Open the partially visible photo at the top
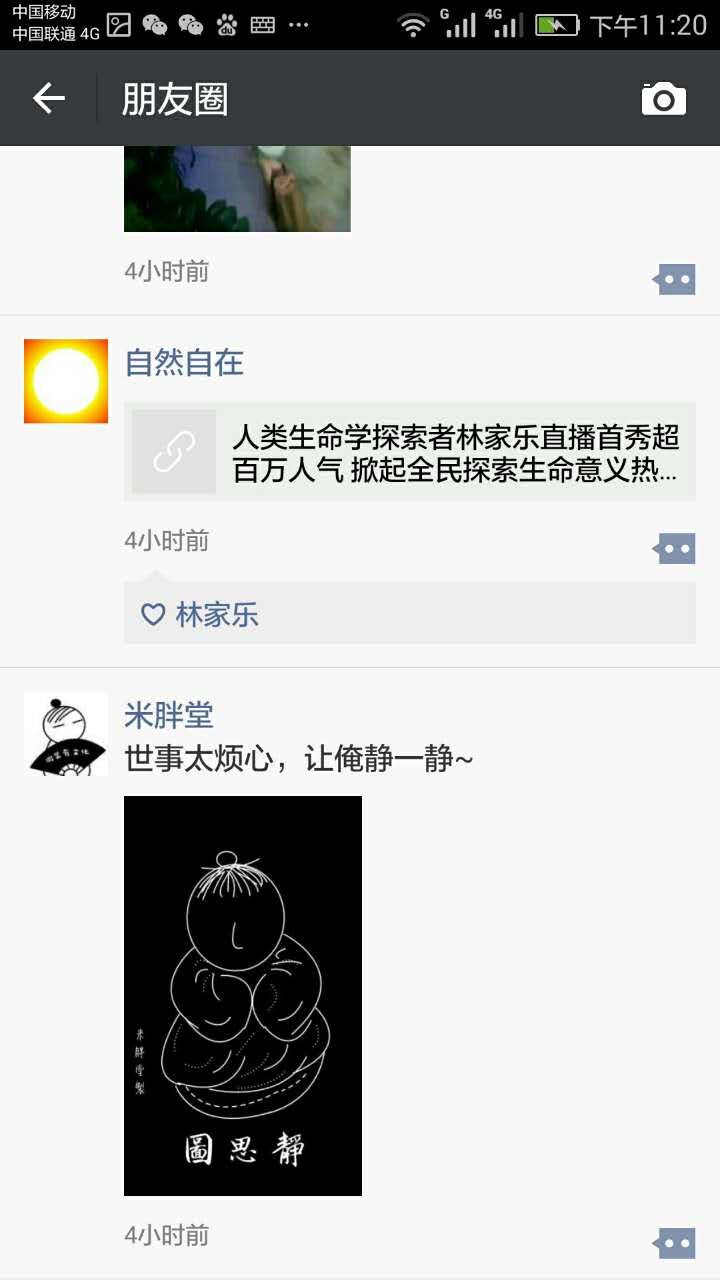 (x=237, y=188)
